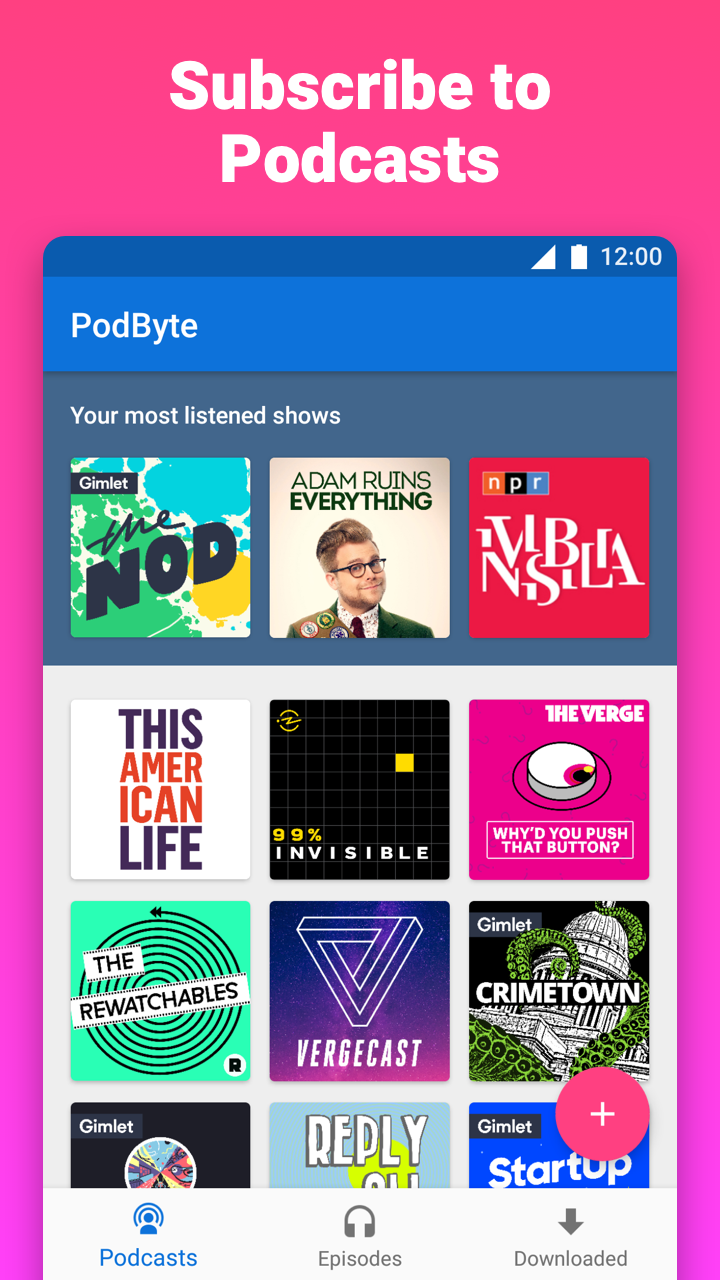
Task: Open the Vergecast podcast cover
Action: tap(359, 991)
